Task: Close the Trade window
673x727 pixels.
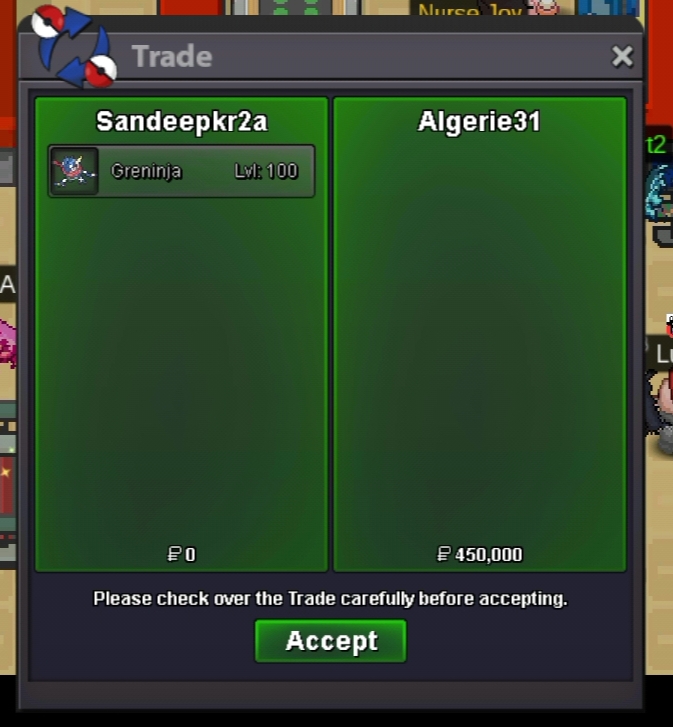Action: tap(622, 56)
